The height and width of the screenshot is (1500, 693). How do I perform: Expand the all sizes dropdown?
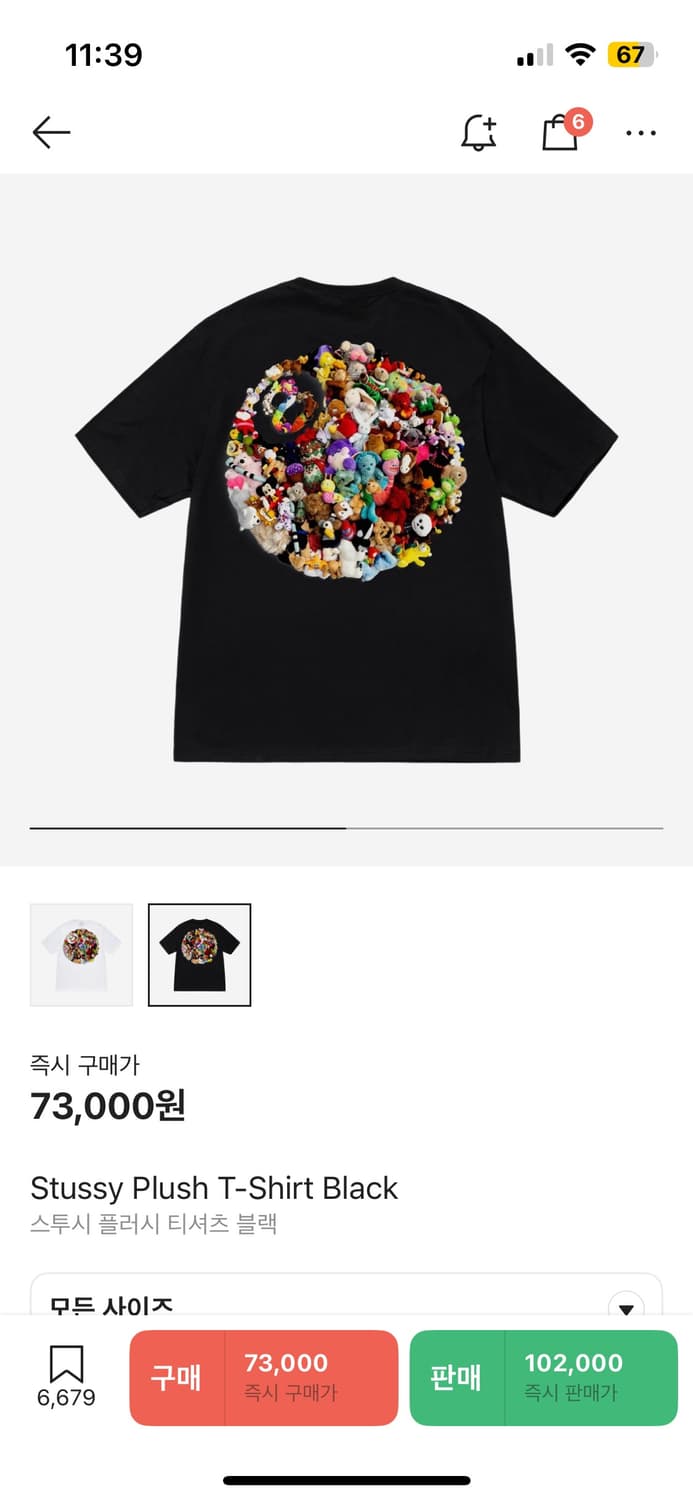point(626,1306)
